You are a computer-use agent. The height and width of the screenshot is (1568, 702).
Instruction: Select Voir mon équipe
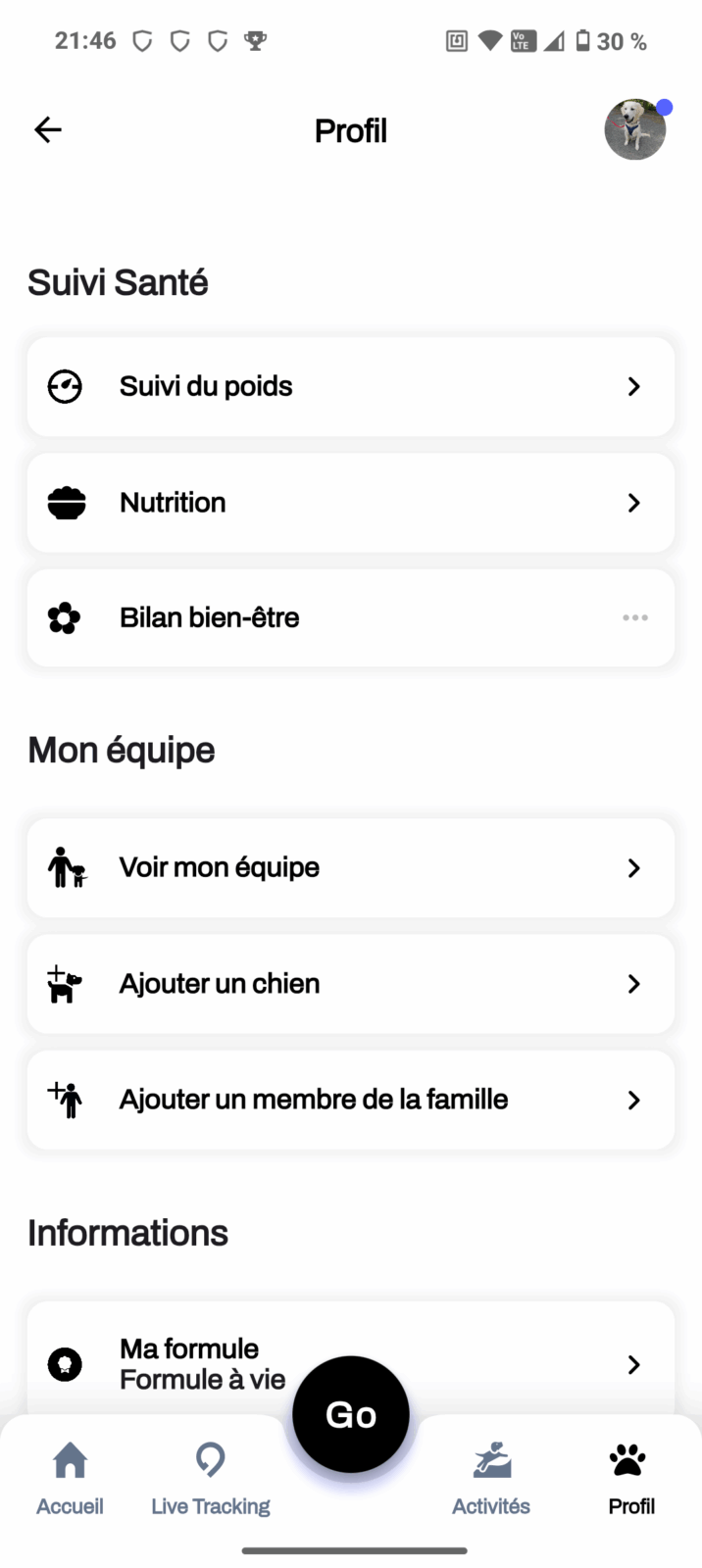tap(350, 868)
